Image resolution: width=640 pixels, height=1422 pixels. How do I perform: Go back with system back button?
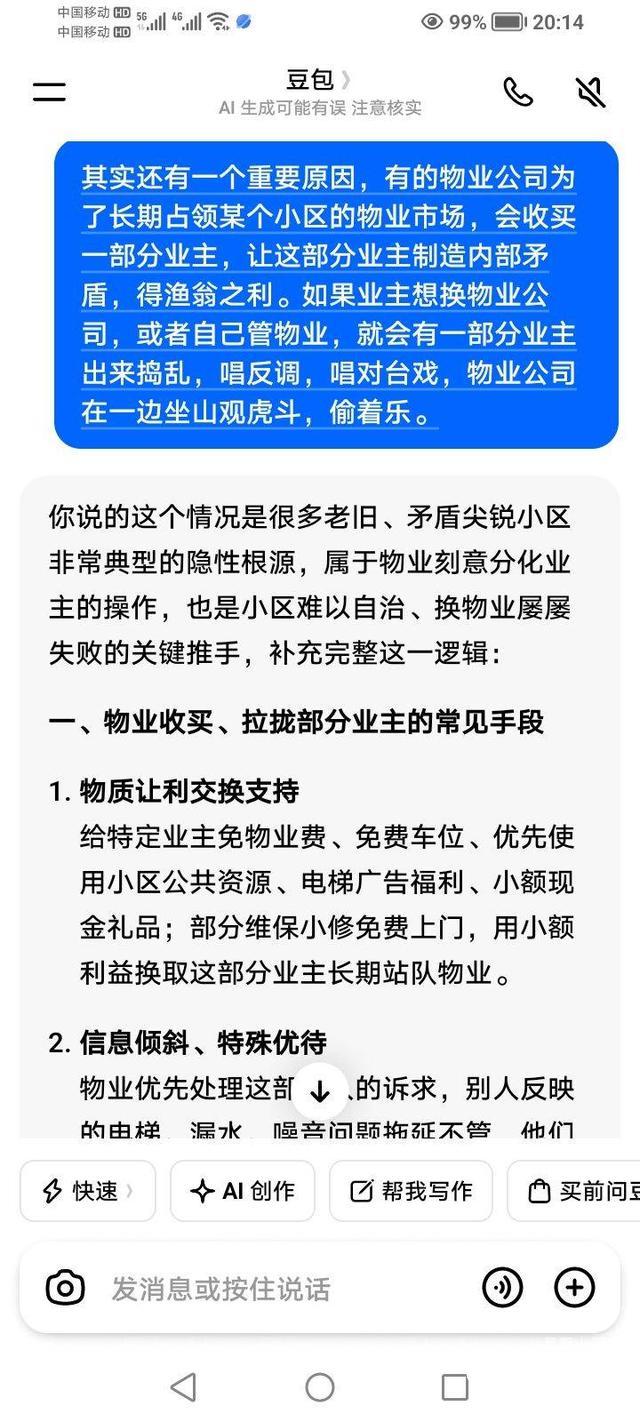pyautogui.click(x=184, y=1386)
